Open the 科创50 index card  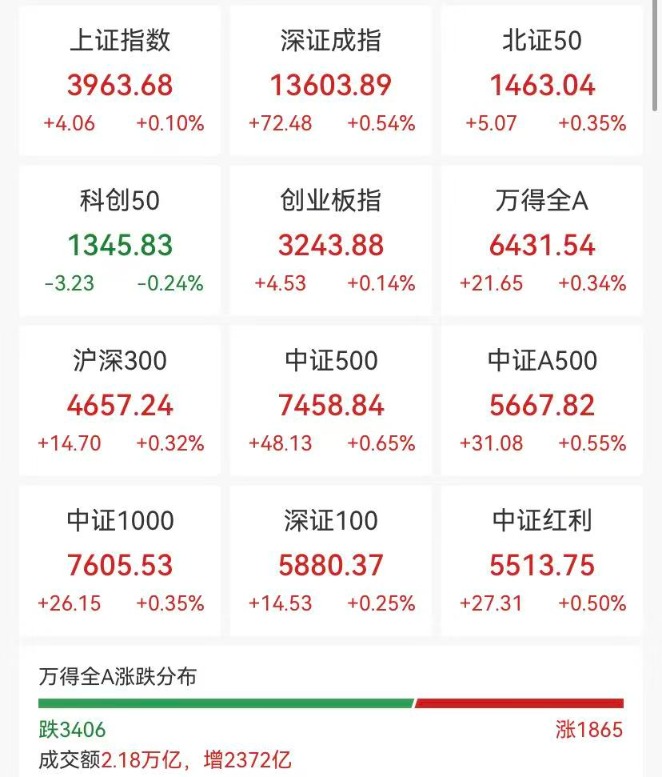(x=120, y=242)
